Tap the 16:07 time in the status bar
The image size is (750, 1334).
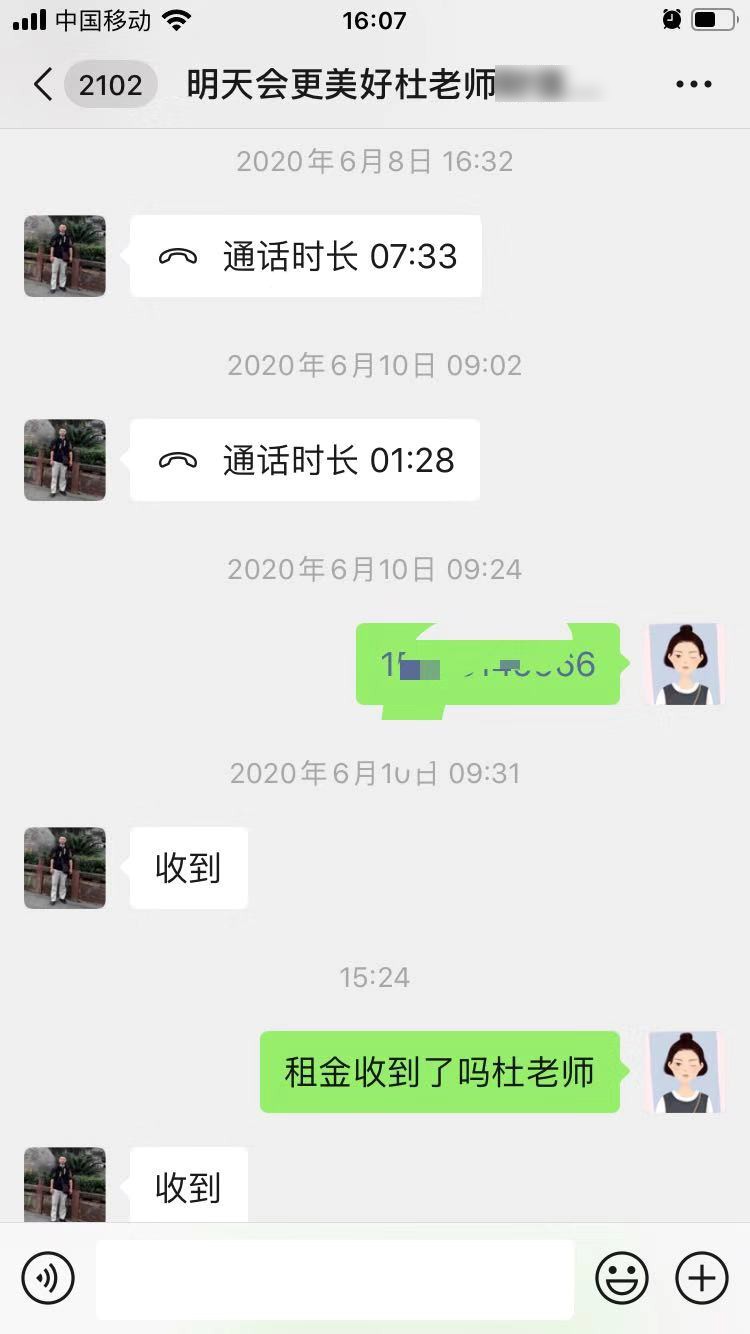point(375,17)
